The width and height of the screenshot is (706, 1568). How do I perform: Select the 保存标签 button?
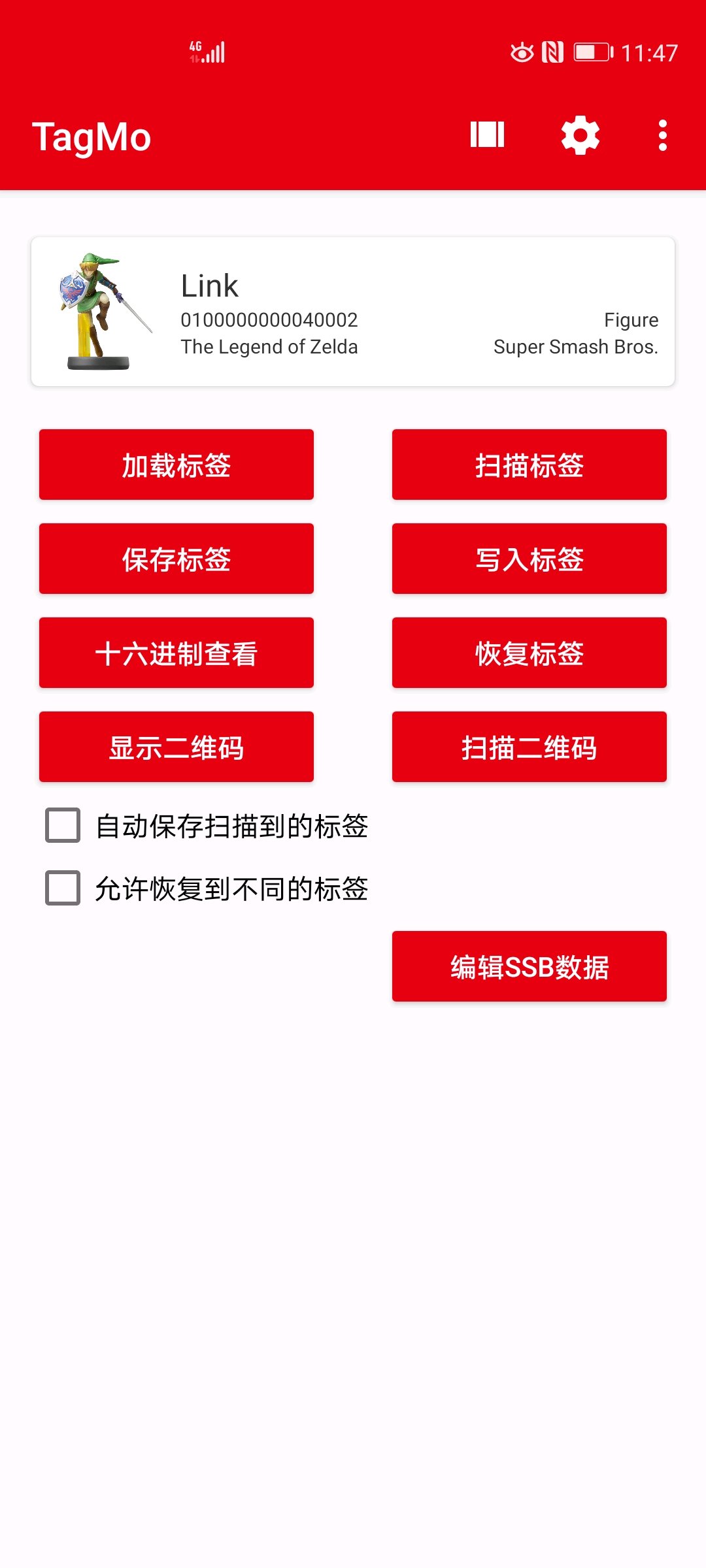click(176, 559)
